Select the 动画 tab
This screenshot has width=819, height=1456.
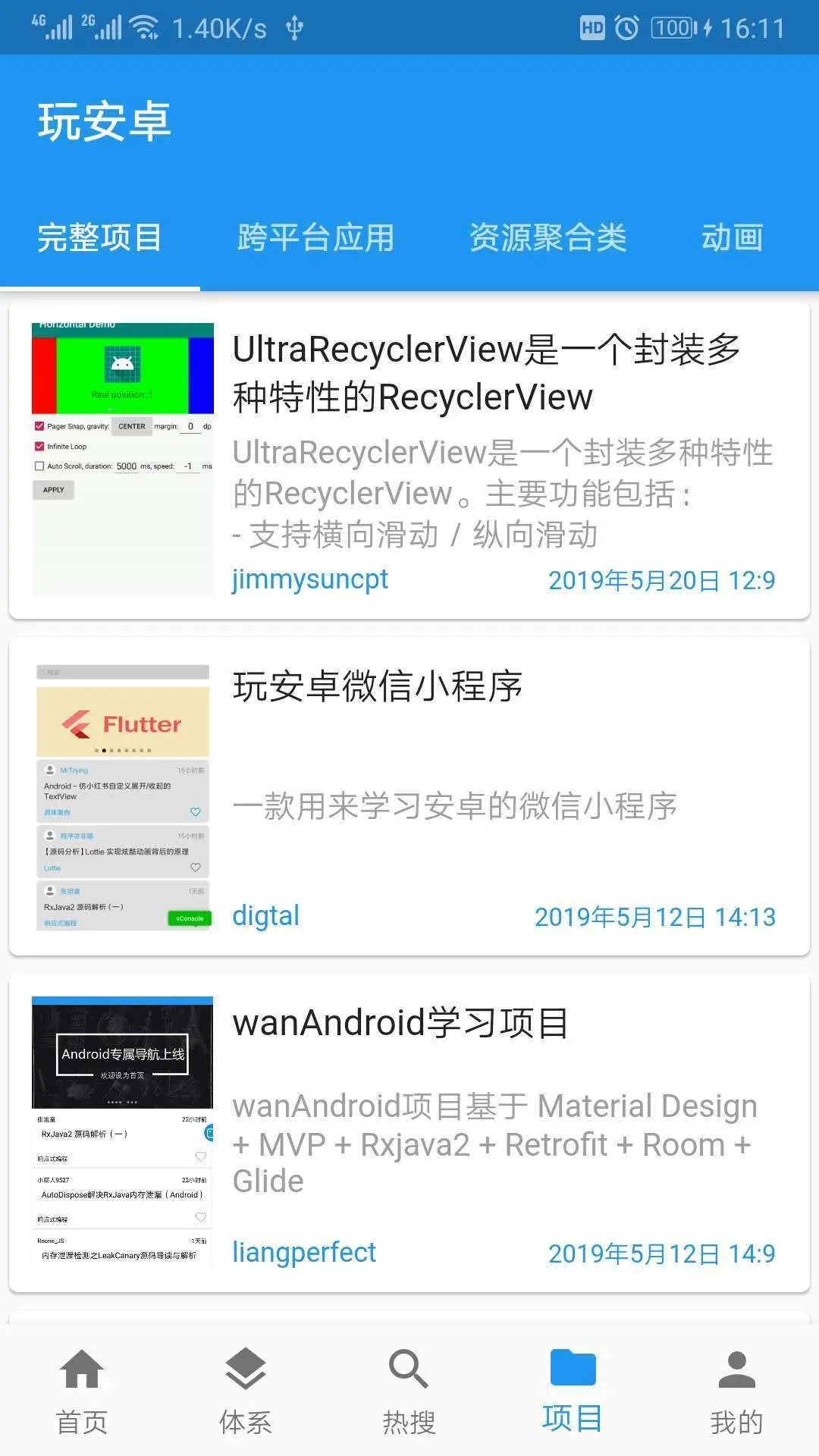(x=732, y=237)
